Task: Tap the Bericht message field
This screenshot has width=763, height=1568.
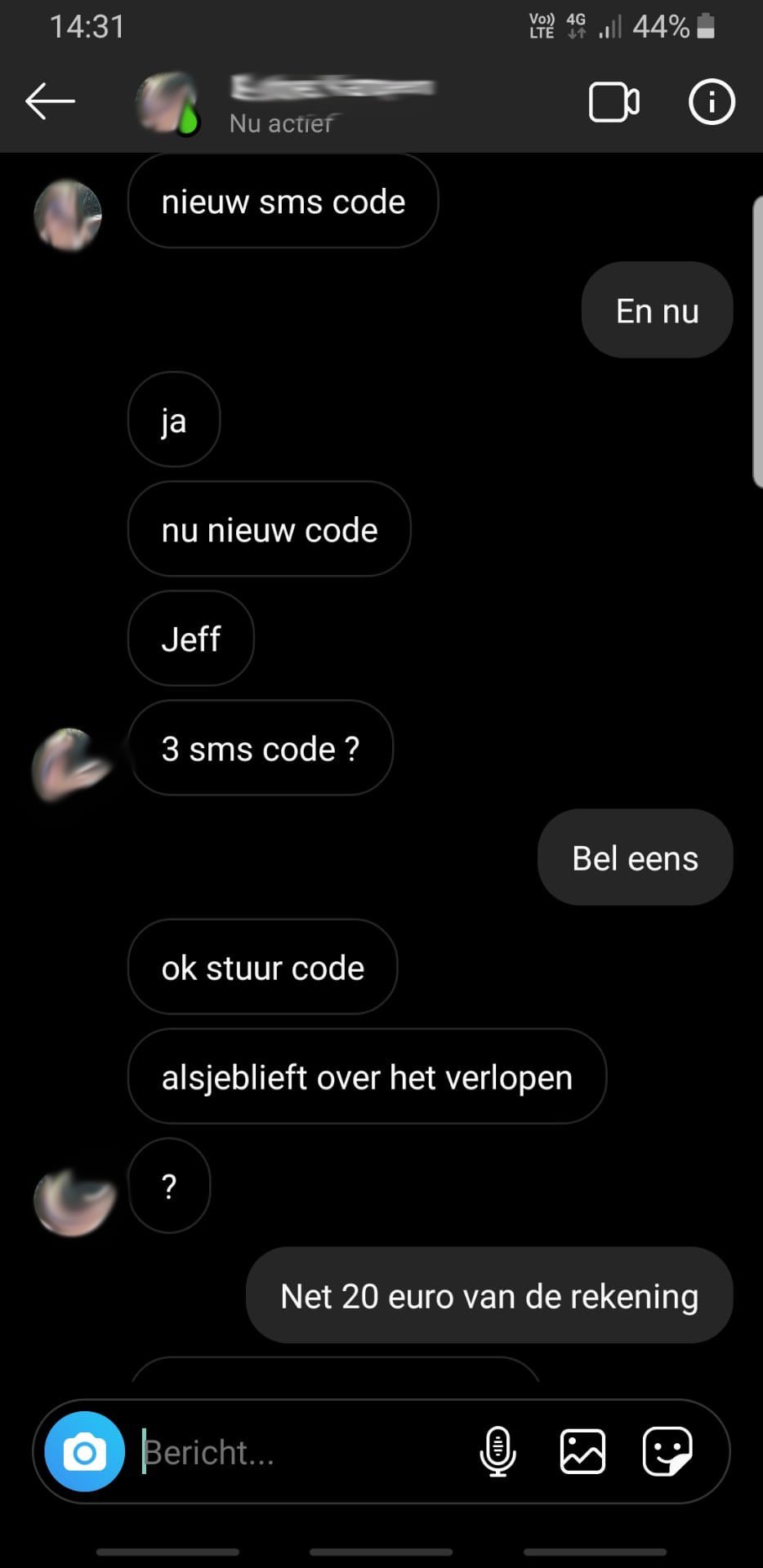Action: tap(302, 1452)
